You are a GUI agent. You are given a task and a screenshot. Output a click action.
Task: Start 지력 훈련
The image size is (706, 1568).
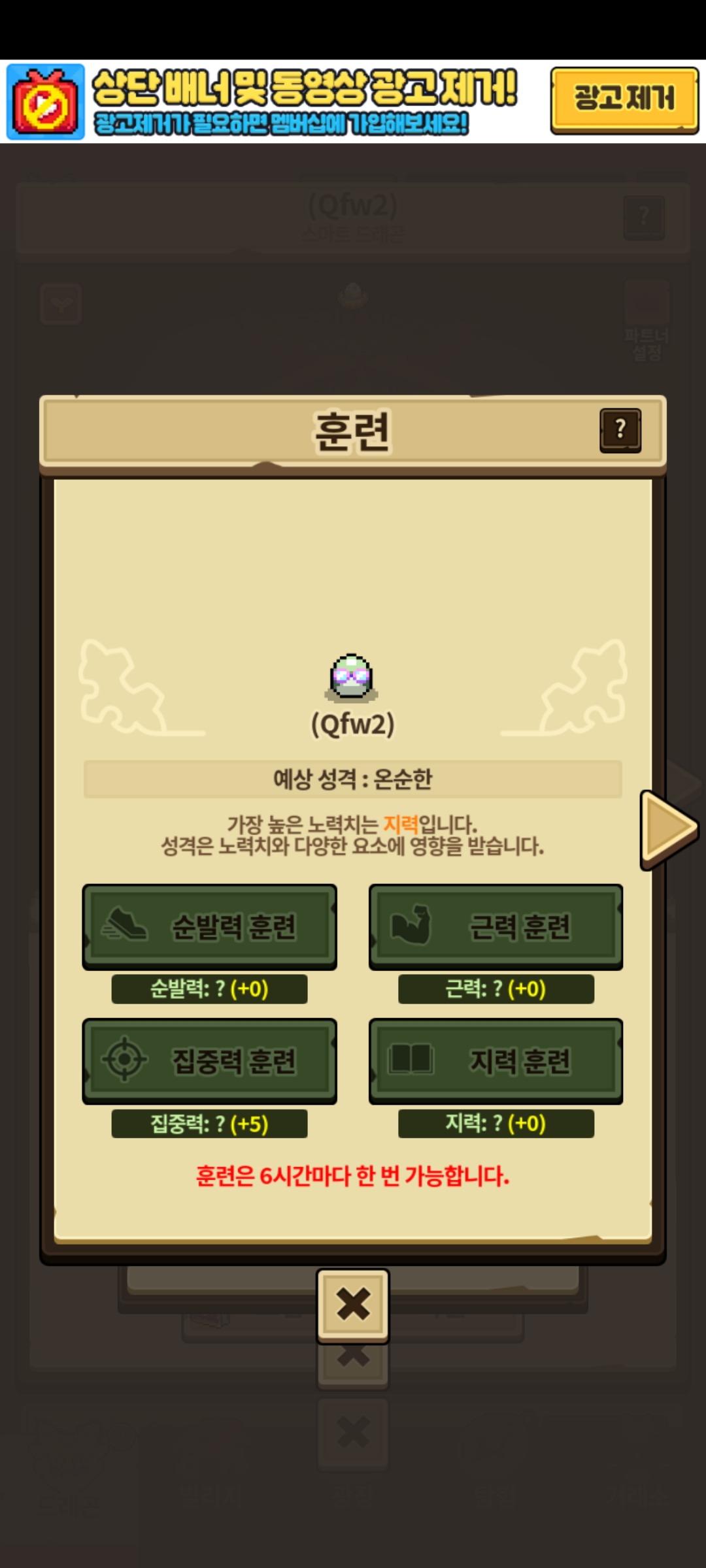496,1061
